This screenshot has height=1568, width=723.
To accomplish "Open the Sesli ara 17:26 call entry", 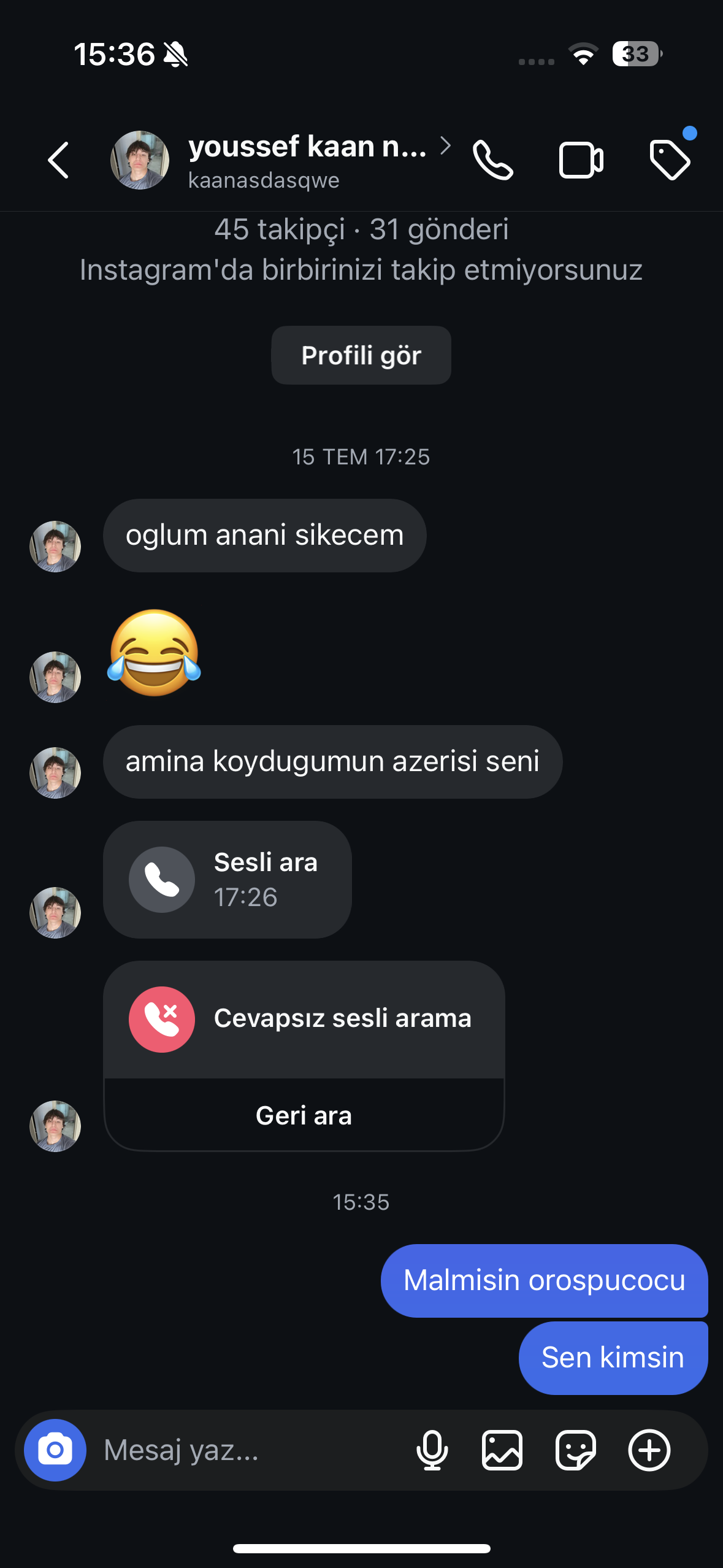I will tap(228, 879).
